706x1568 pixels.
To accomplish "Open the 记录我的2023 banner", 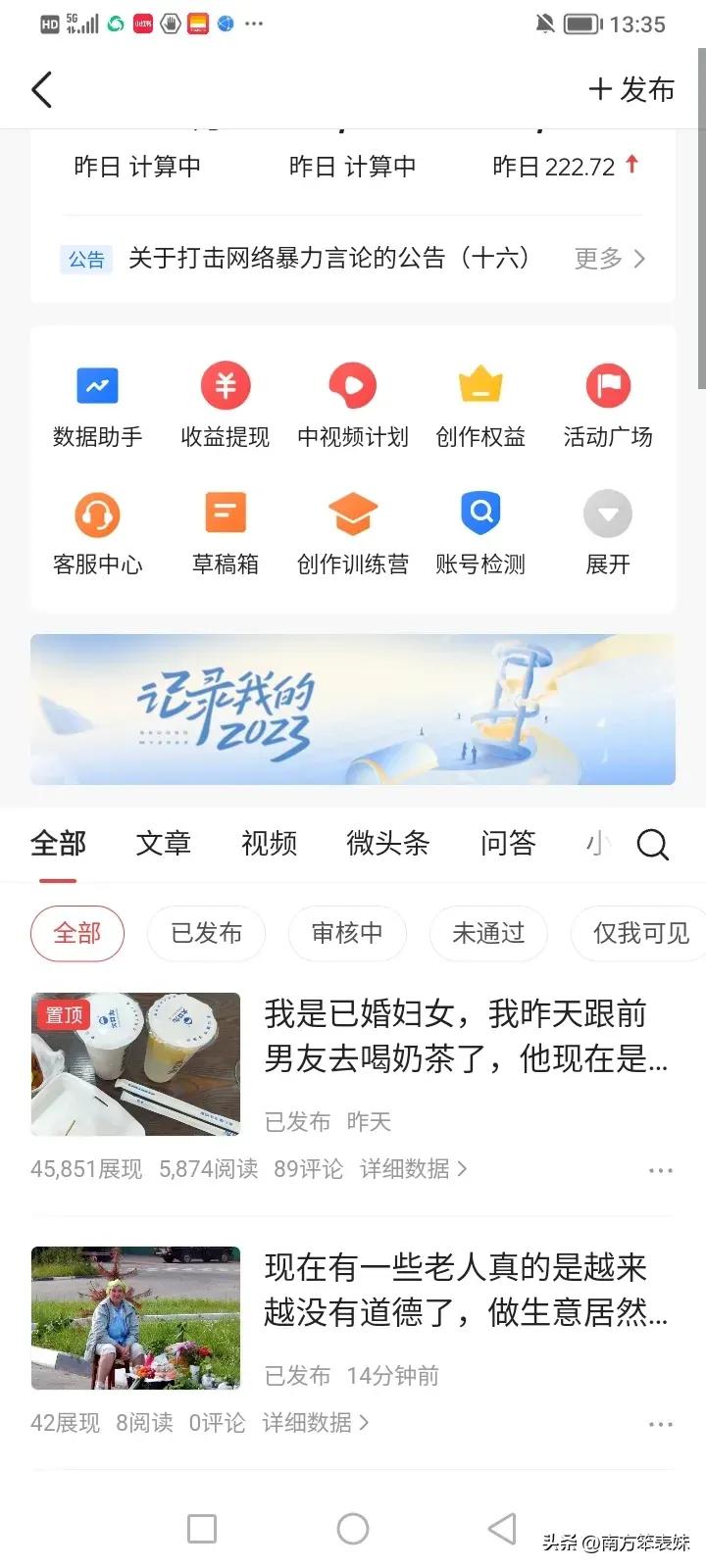I will [353, 710].
